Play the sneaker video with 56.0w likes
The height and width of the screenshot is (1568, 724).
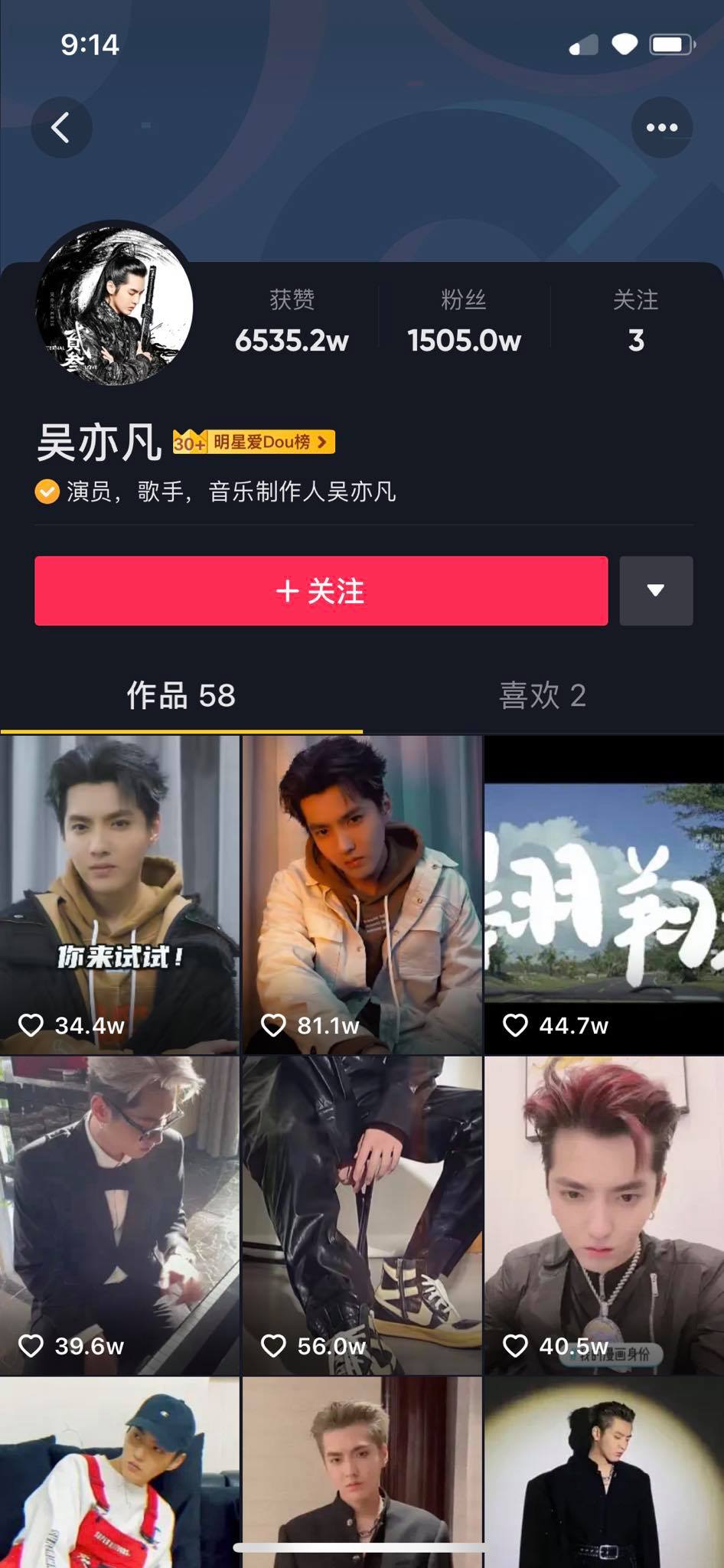(362, 1216)
